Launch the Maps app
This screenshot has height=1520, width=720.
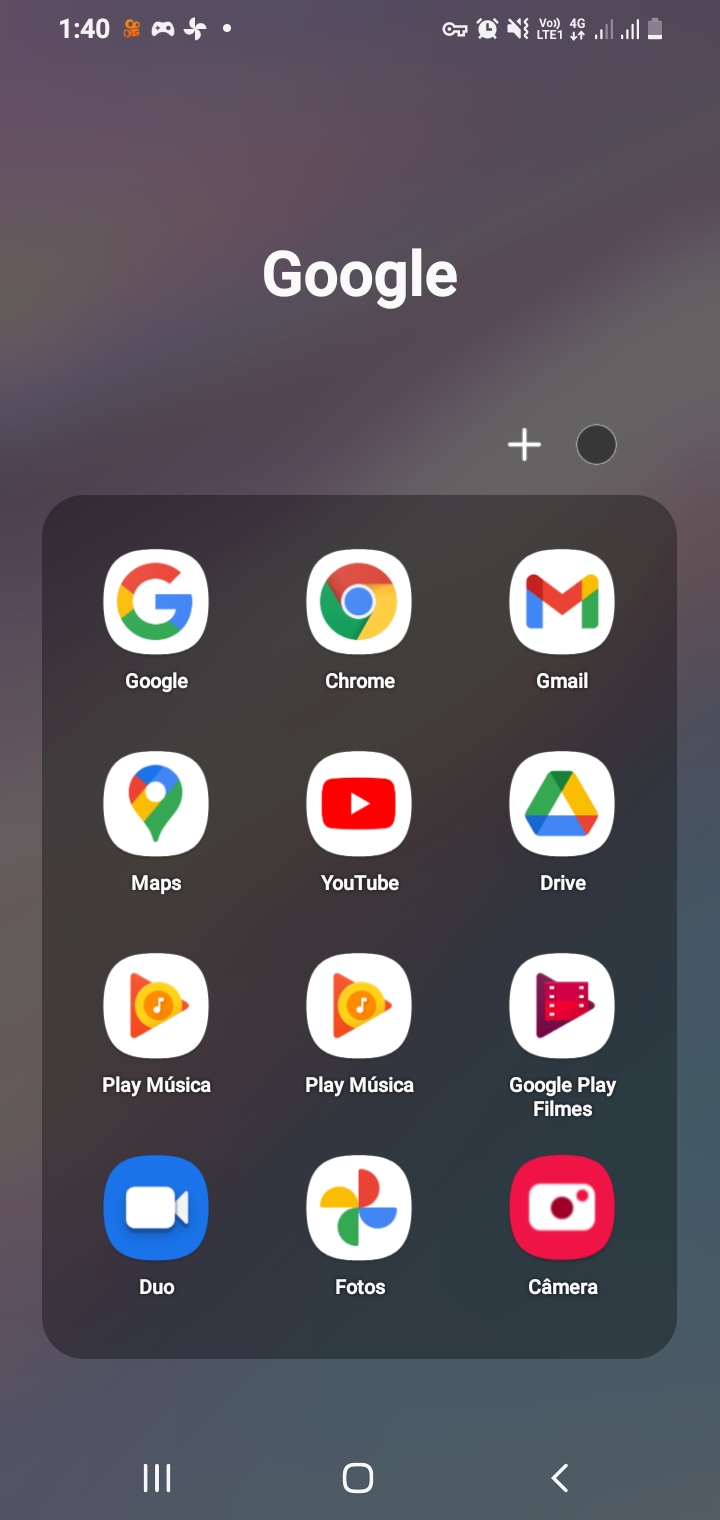point(156,804)
